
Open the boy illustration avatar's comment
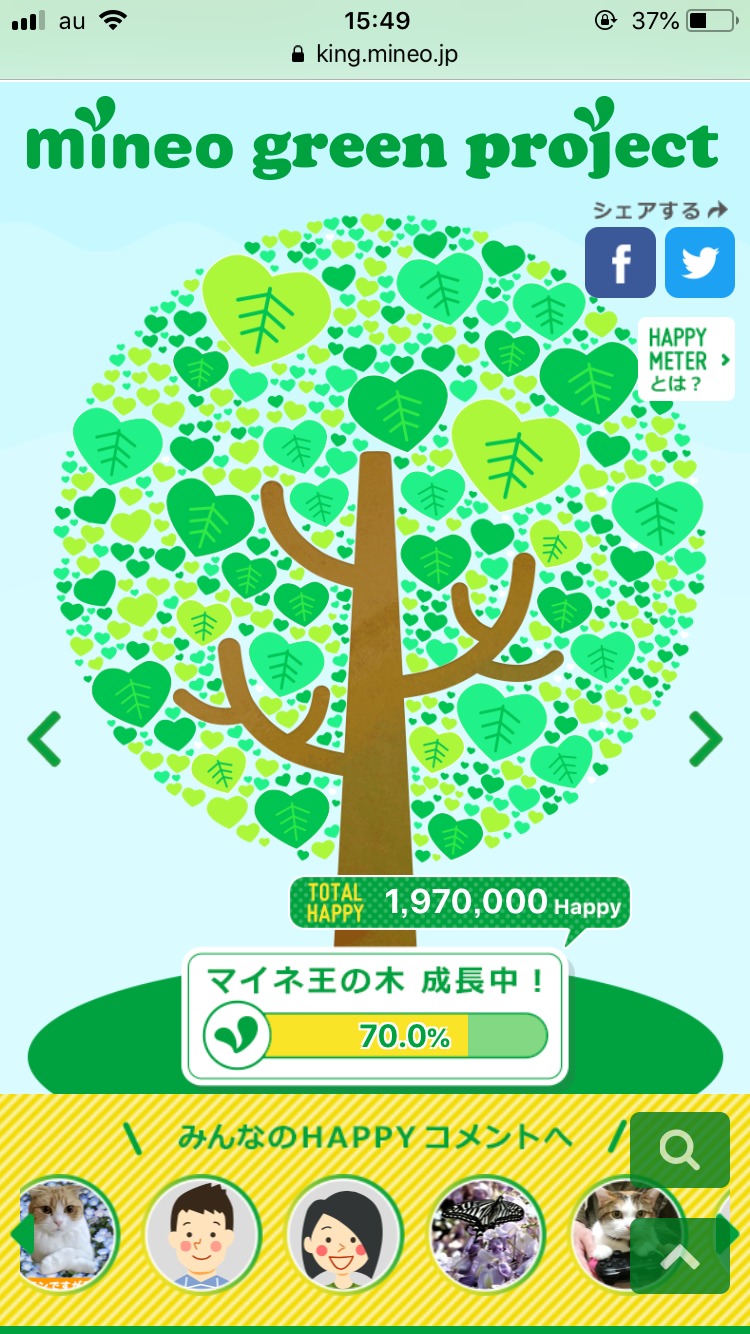pyautogui.click(x=203, y=1234)
